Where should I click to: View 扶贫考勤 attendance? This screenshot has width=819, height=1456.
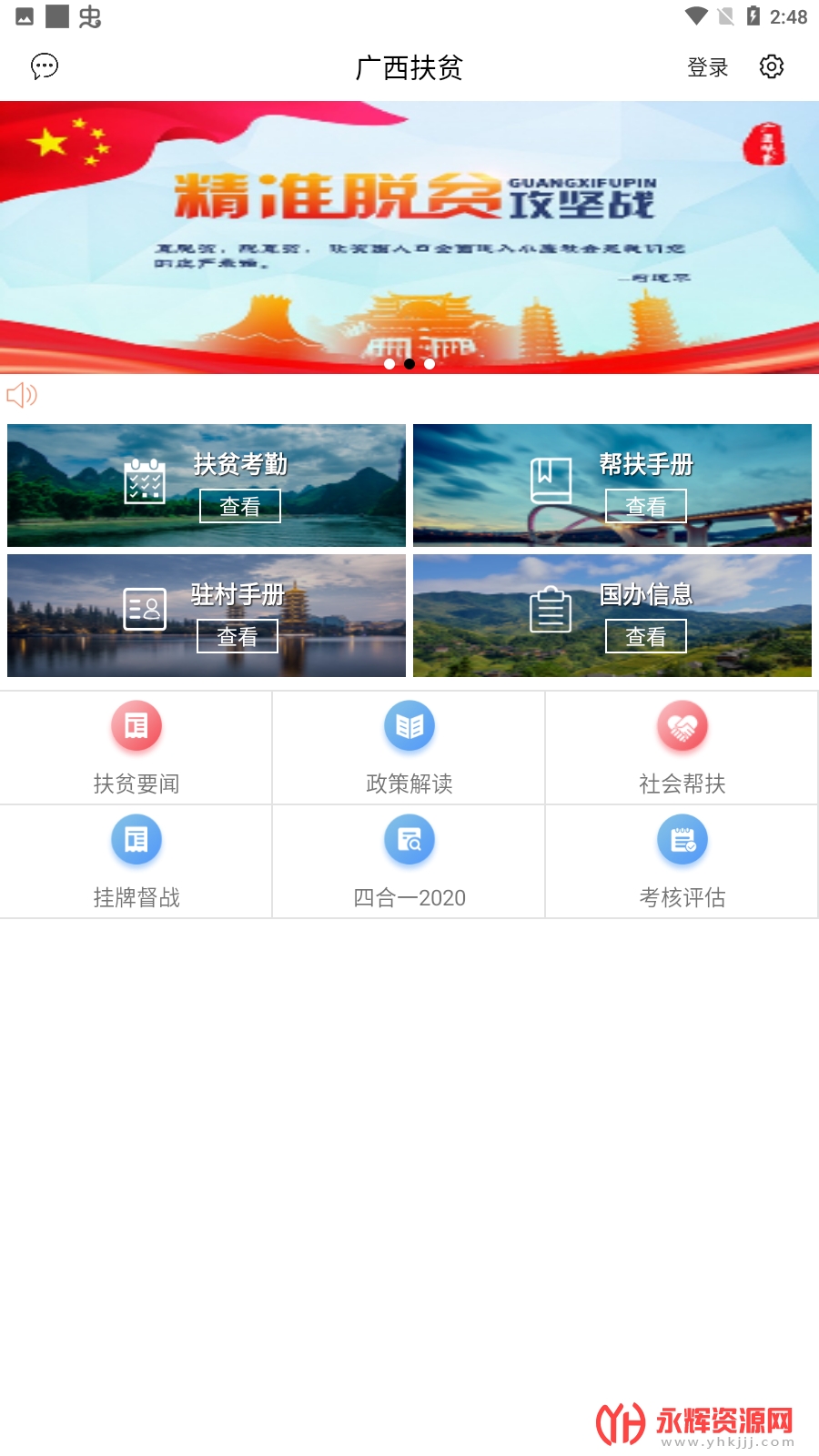click(240, 506)
